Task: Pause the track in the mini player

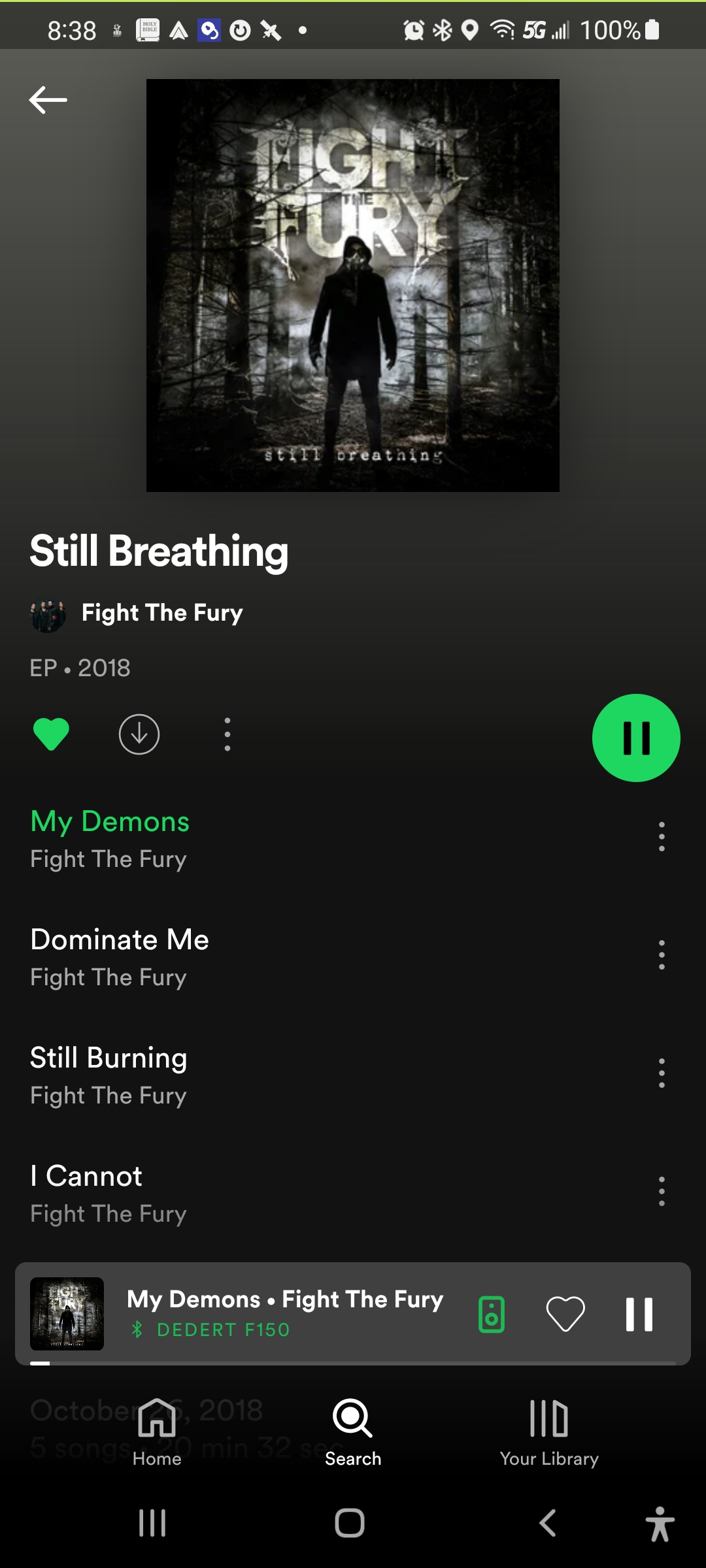Action: (639, 1314)
